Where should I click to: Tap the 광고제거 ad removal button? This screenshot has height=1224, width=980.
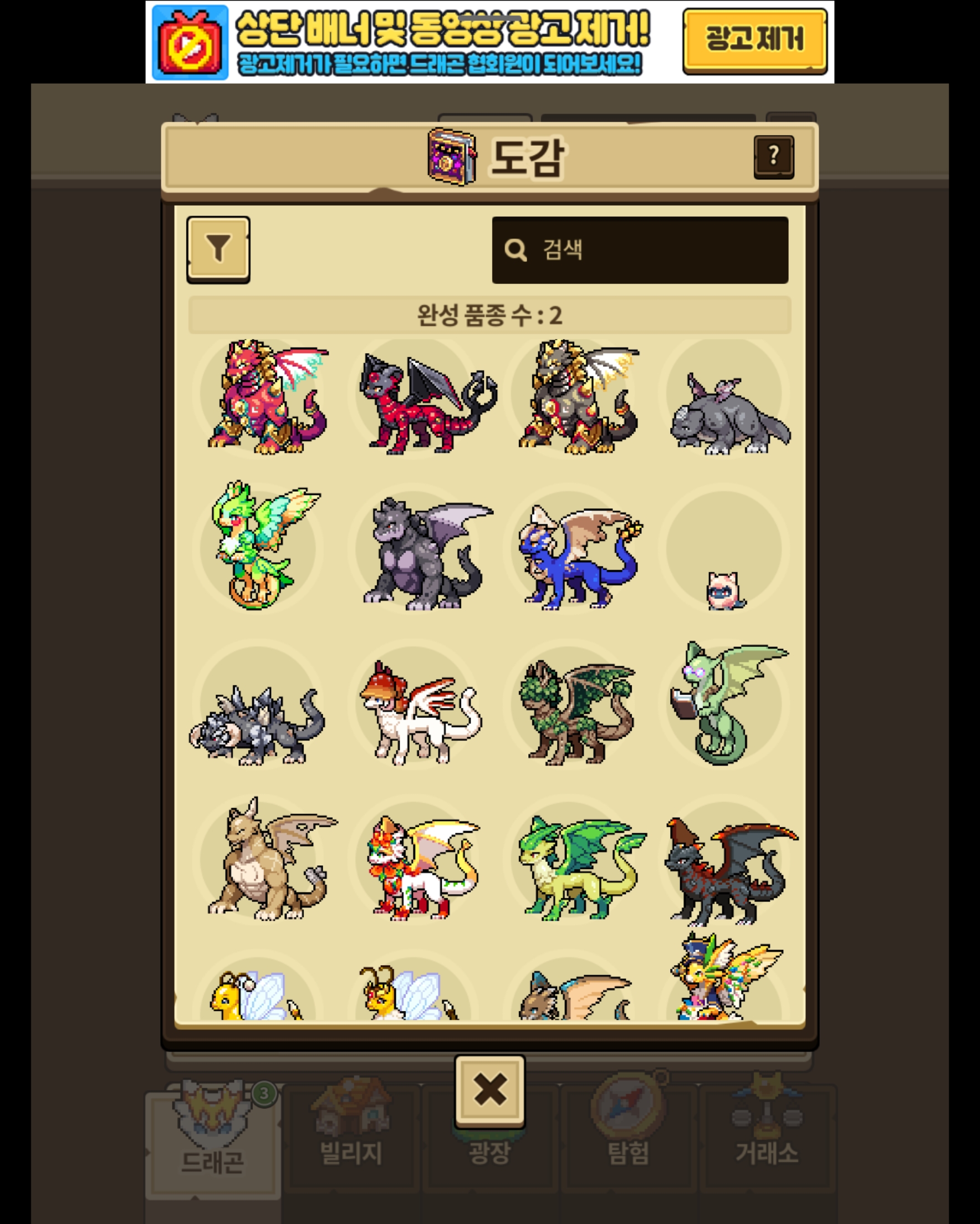[x=754, y=40]
